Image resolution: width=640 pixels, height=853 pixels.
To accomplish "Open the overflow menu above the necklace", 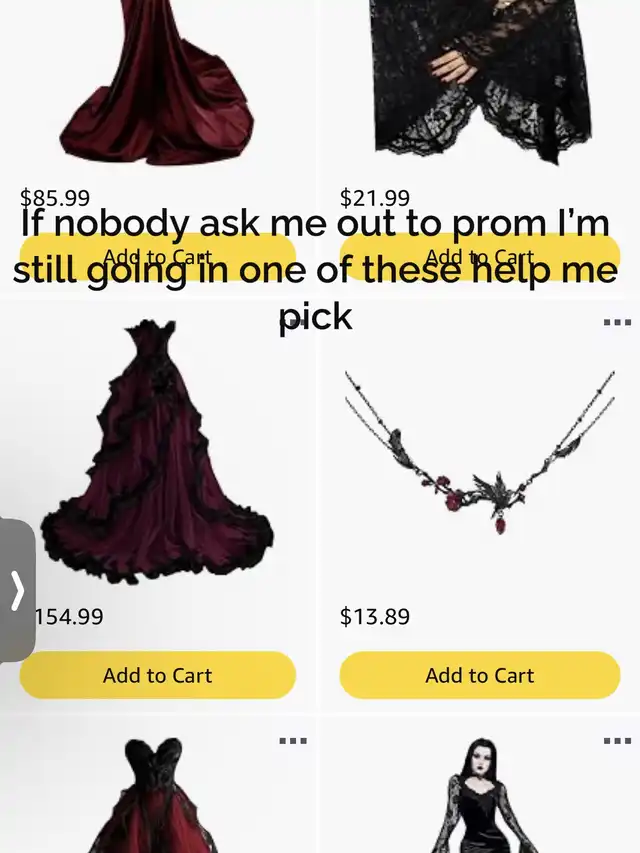I will coord(617,323).
